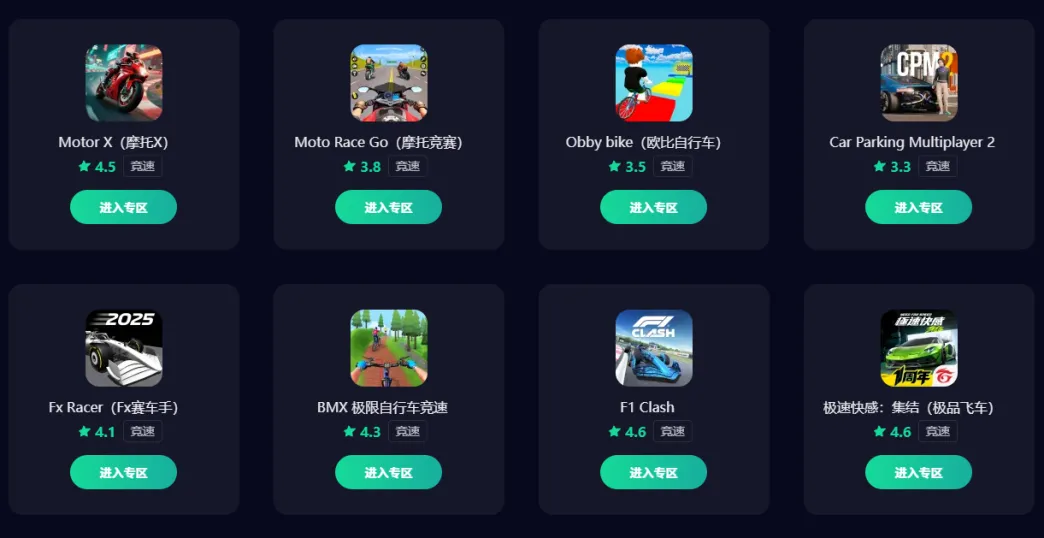This screenshot has height=538, width=1044.
Task: View the Fx Racer game icon
Action: tap(124, 347)
